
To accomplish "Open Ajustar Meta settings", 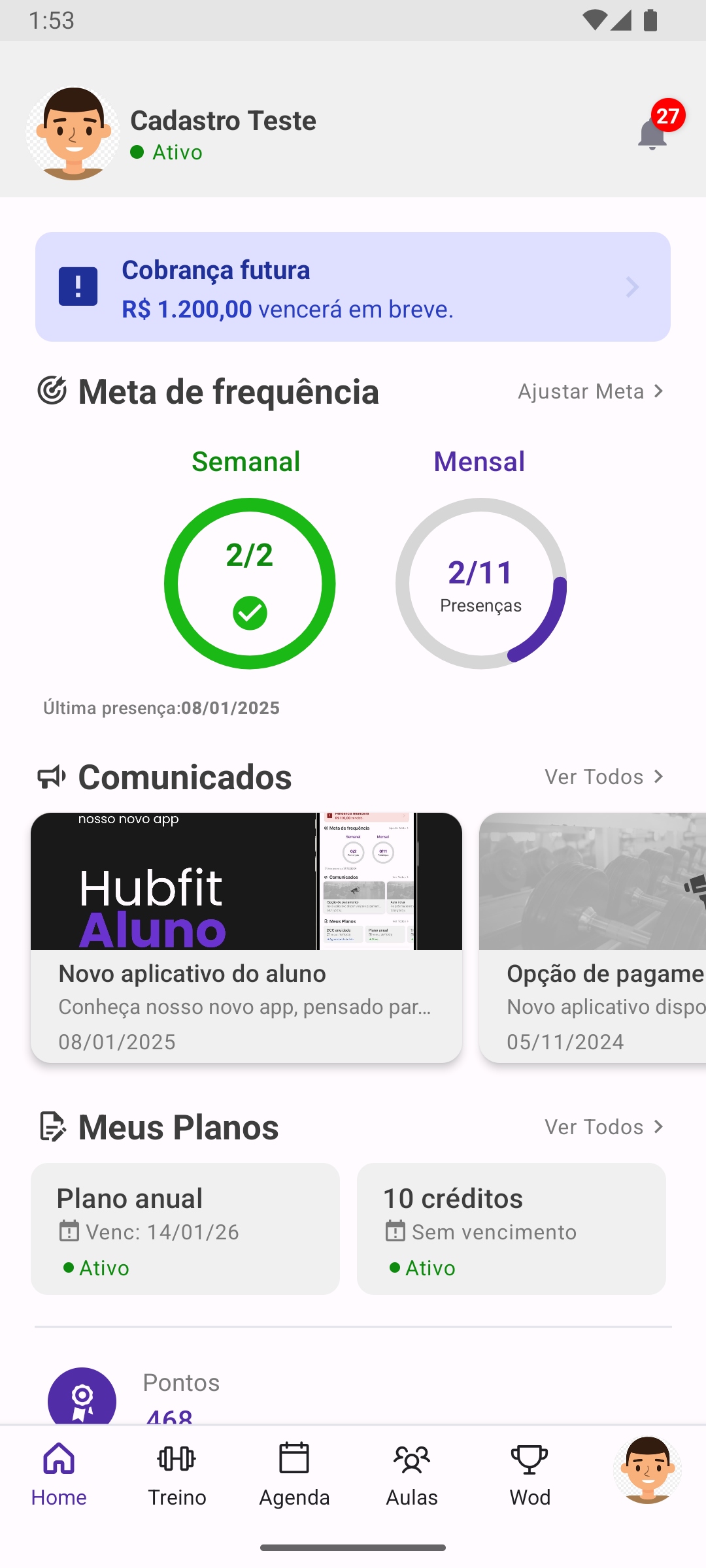I will [590, 391].
